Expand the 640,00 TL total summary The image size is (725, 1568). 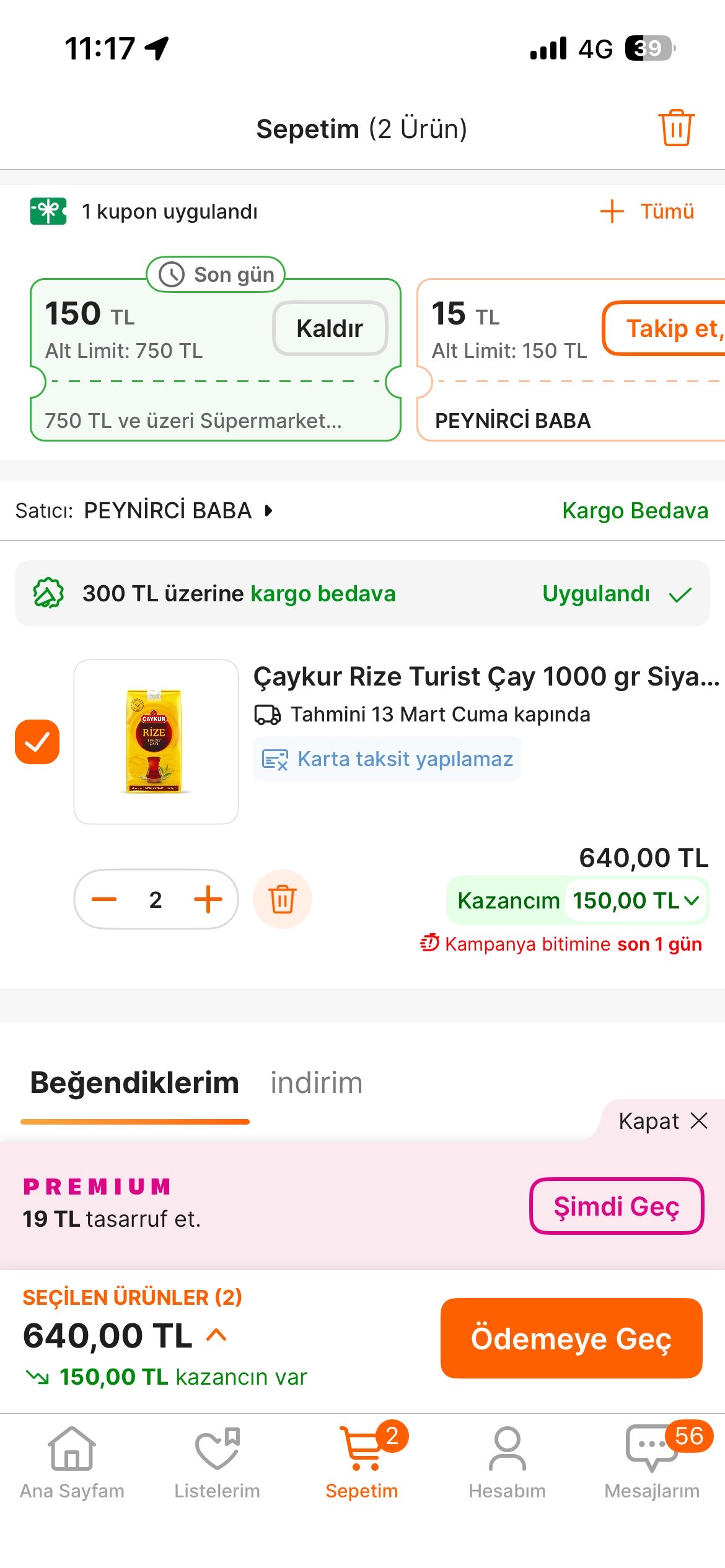pos(216,1335)
